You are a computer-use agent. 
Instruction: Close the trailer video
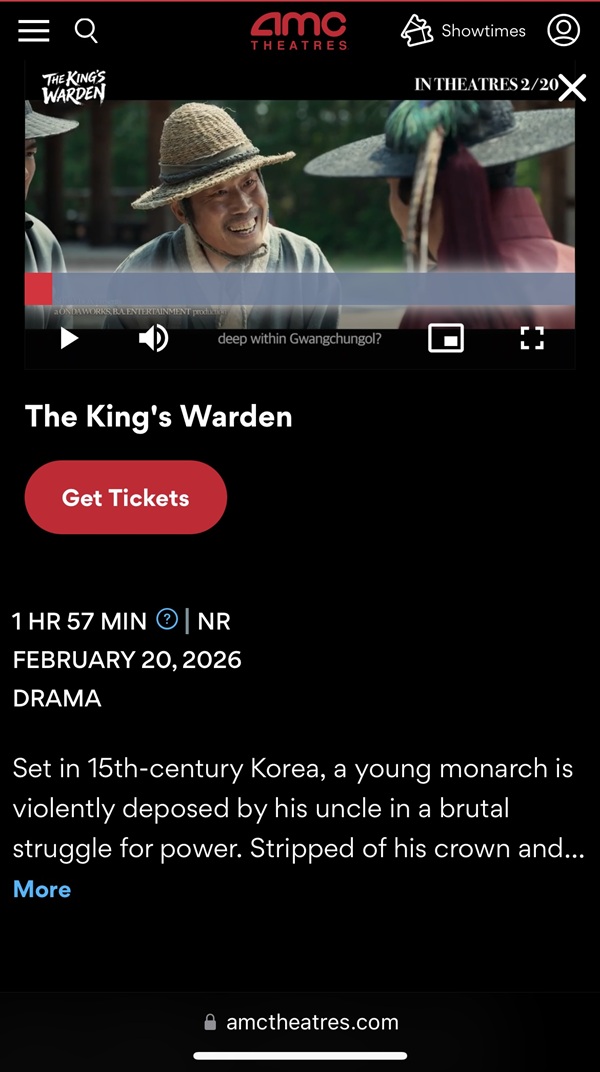click(x=572, y=88)
